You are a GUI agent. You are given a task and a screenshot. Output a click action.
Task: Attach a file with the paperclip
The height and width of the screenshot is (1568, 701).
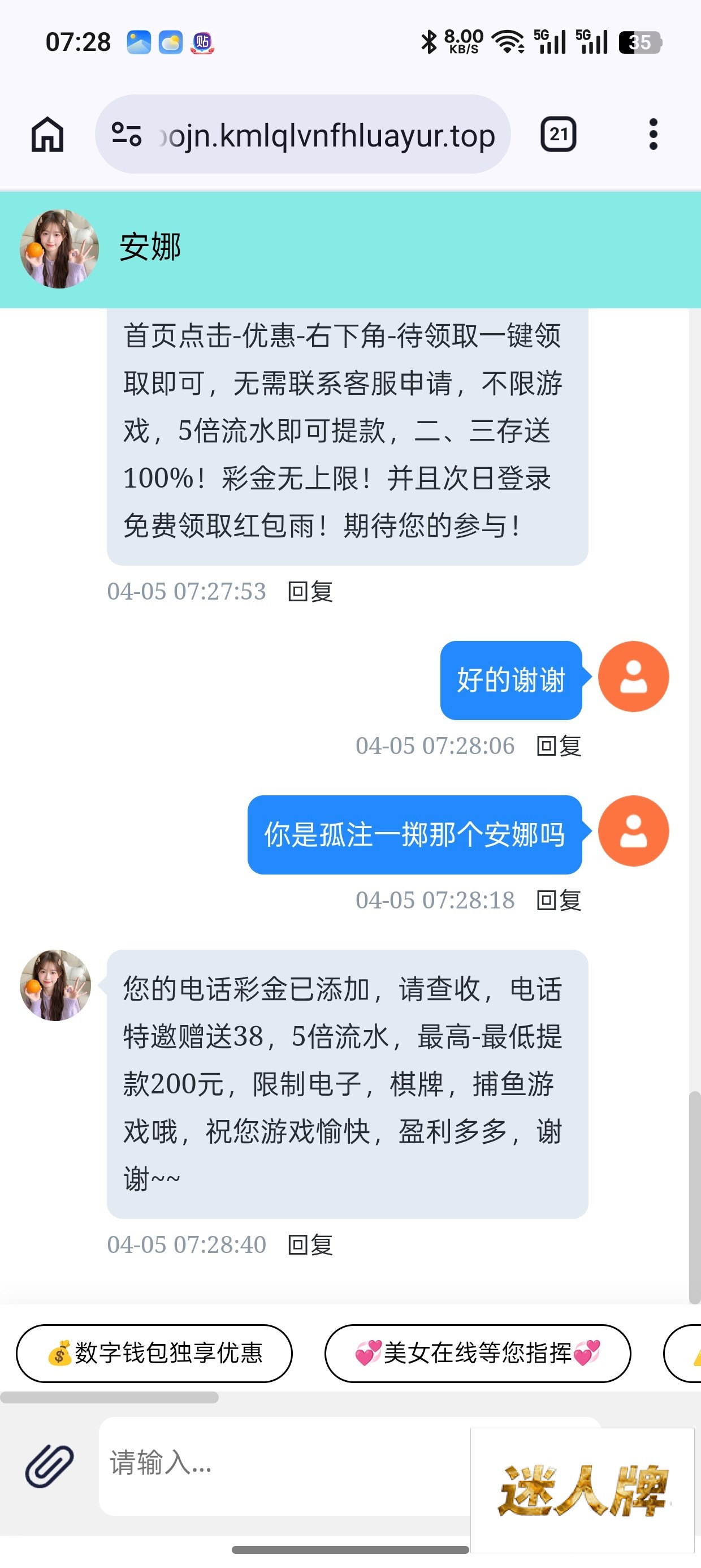[49, 1466]
